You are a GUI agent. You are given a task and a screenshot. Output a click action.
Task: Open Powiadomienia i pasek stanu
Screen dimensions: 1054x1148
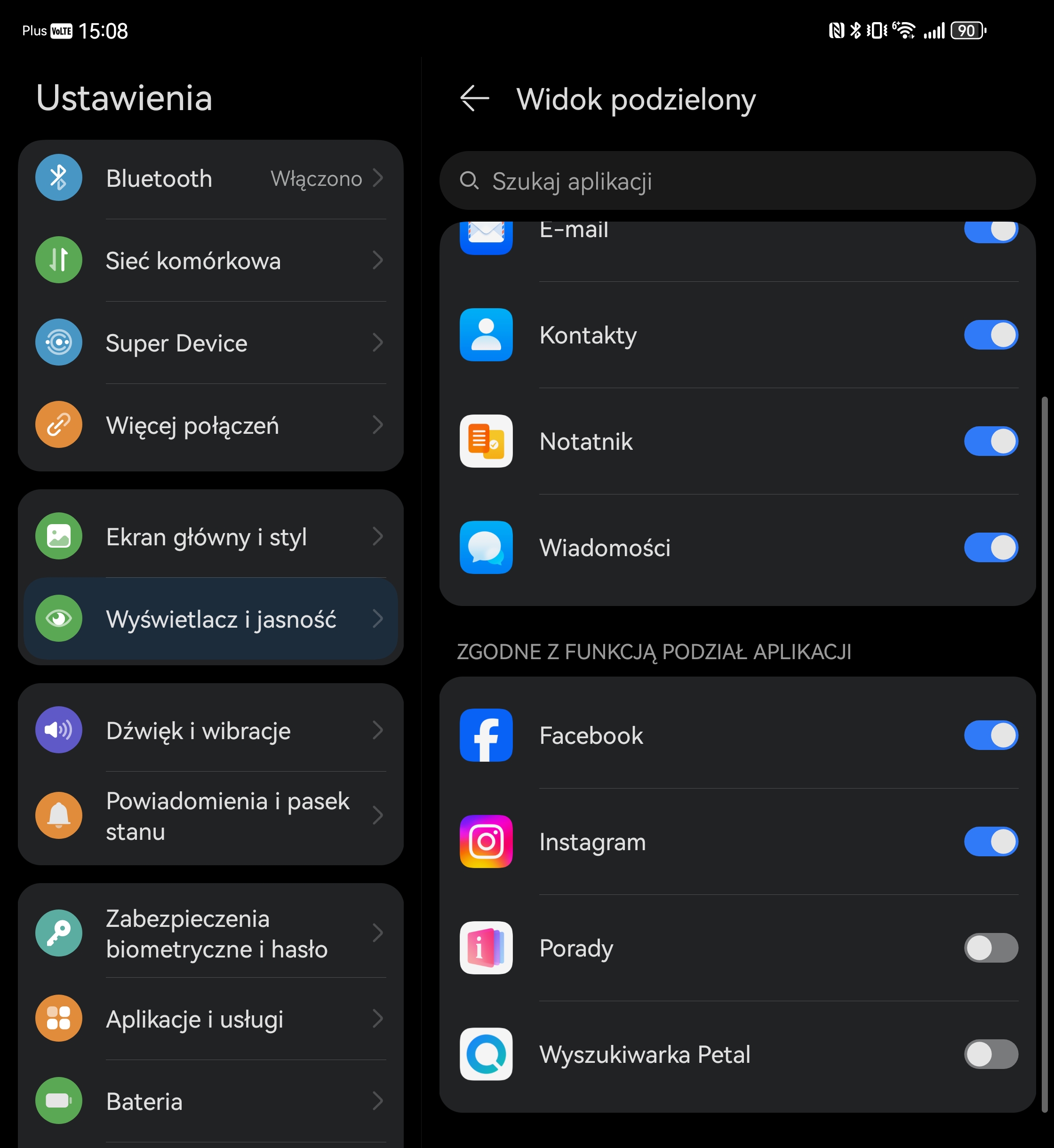(210, 815)
